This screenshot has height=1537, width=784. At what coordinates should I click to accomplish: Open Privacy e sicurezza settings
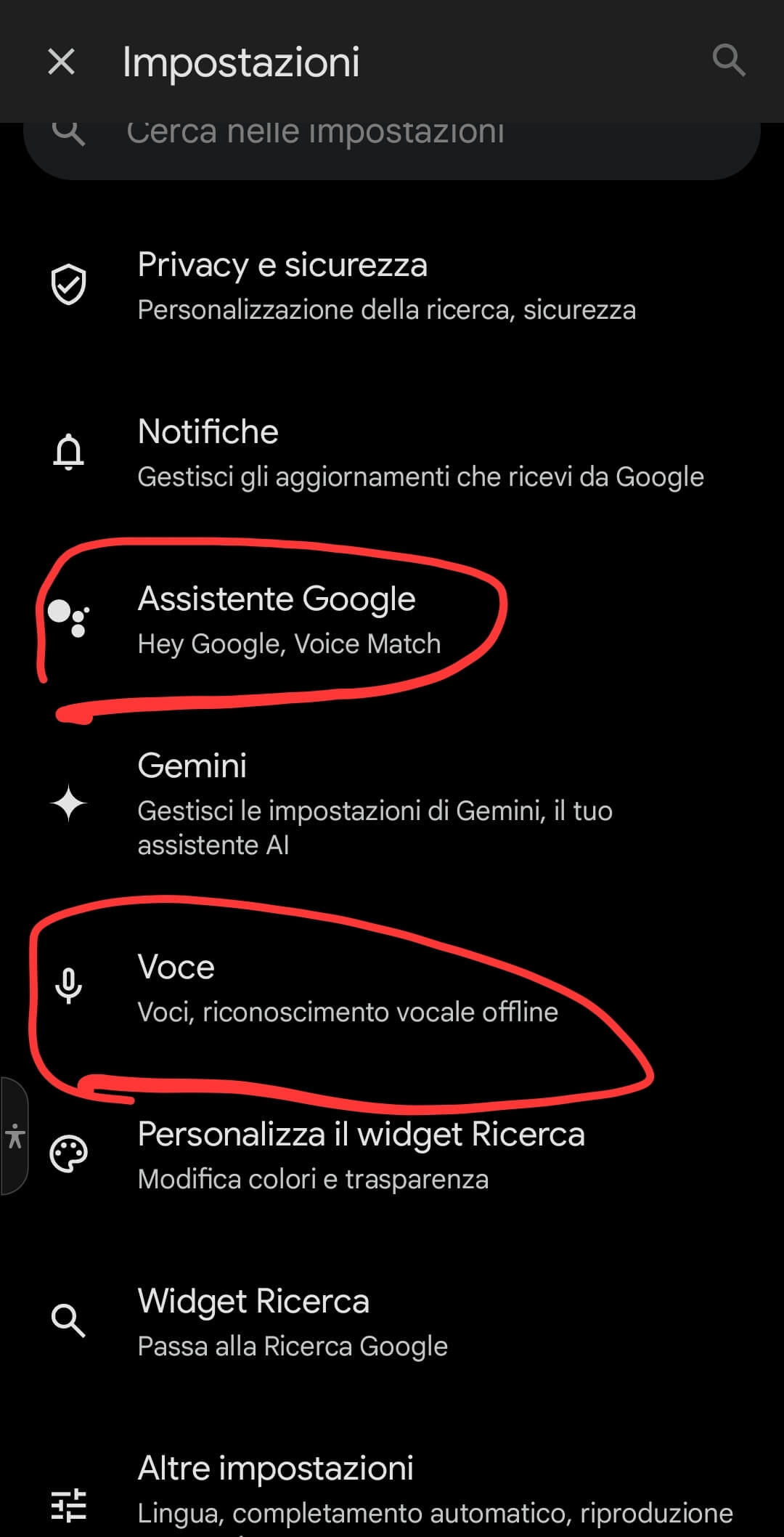point(386,286)
